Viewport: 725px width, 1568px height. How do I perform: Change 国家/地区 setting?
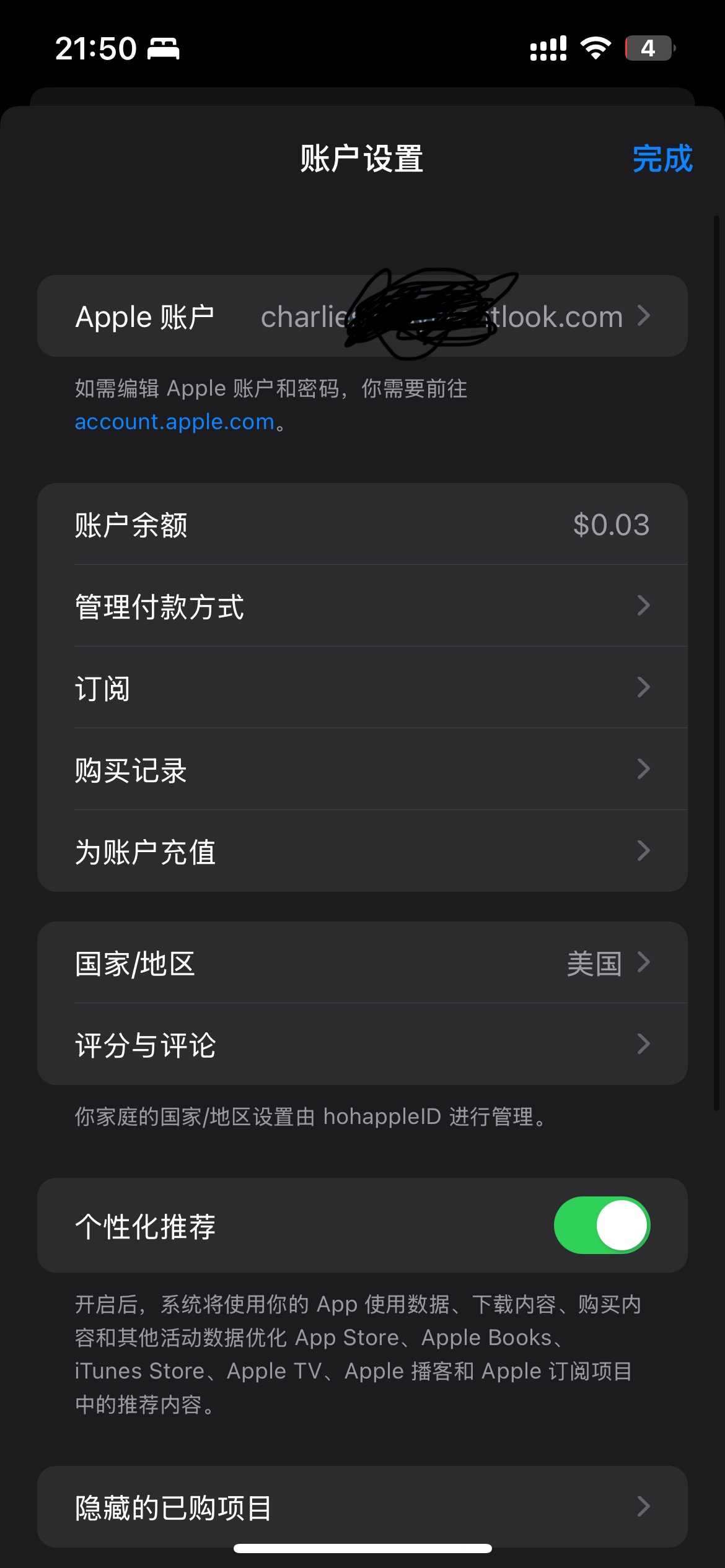coord(362,963)
